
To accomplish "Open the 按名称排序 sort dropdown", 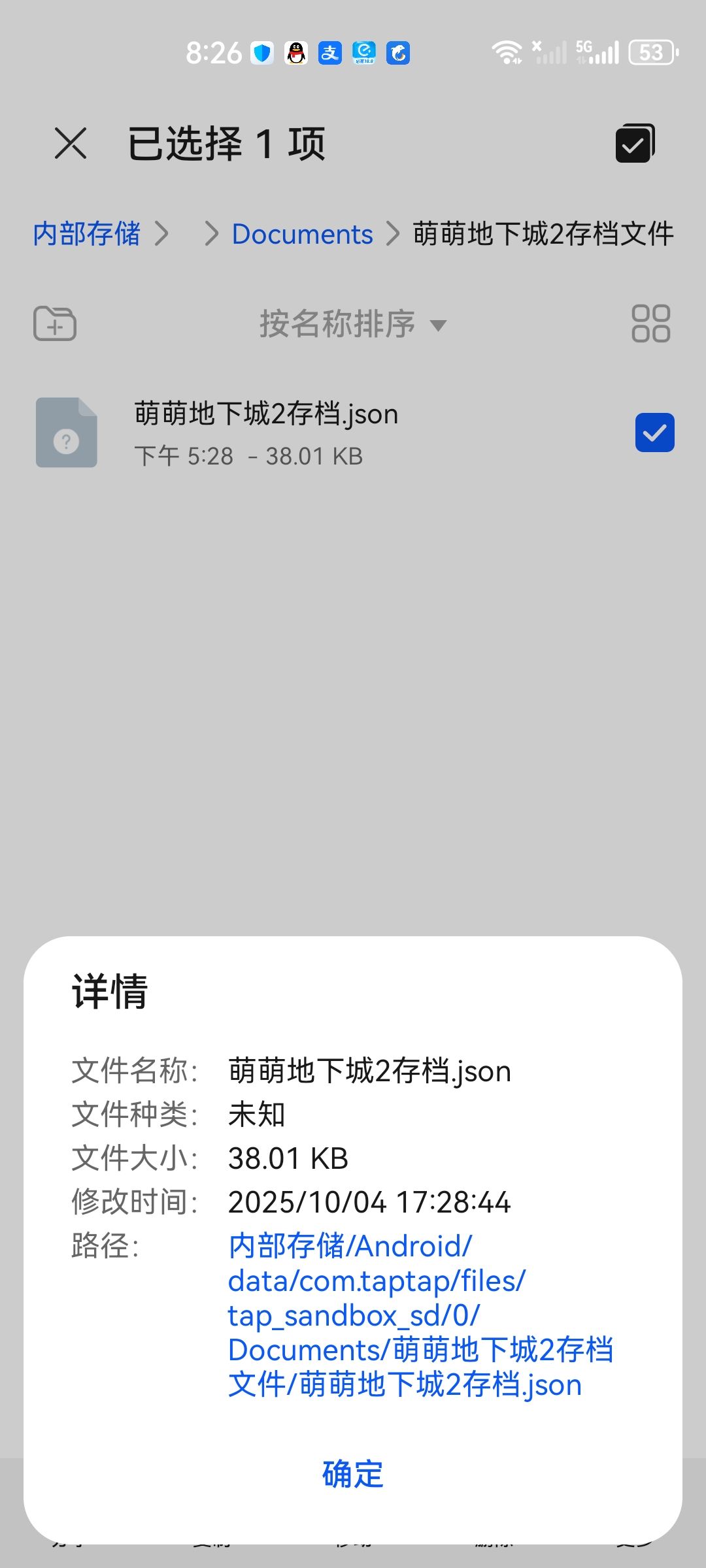I will [x=336, y=324].
